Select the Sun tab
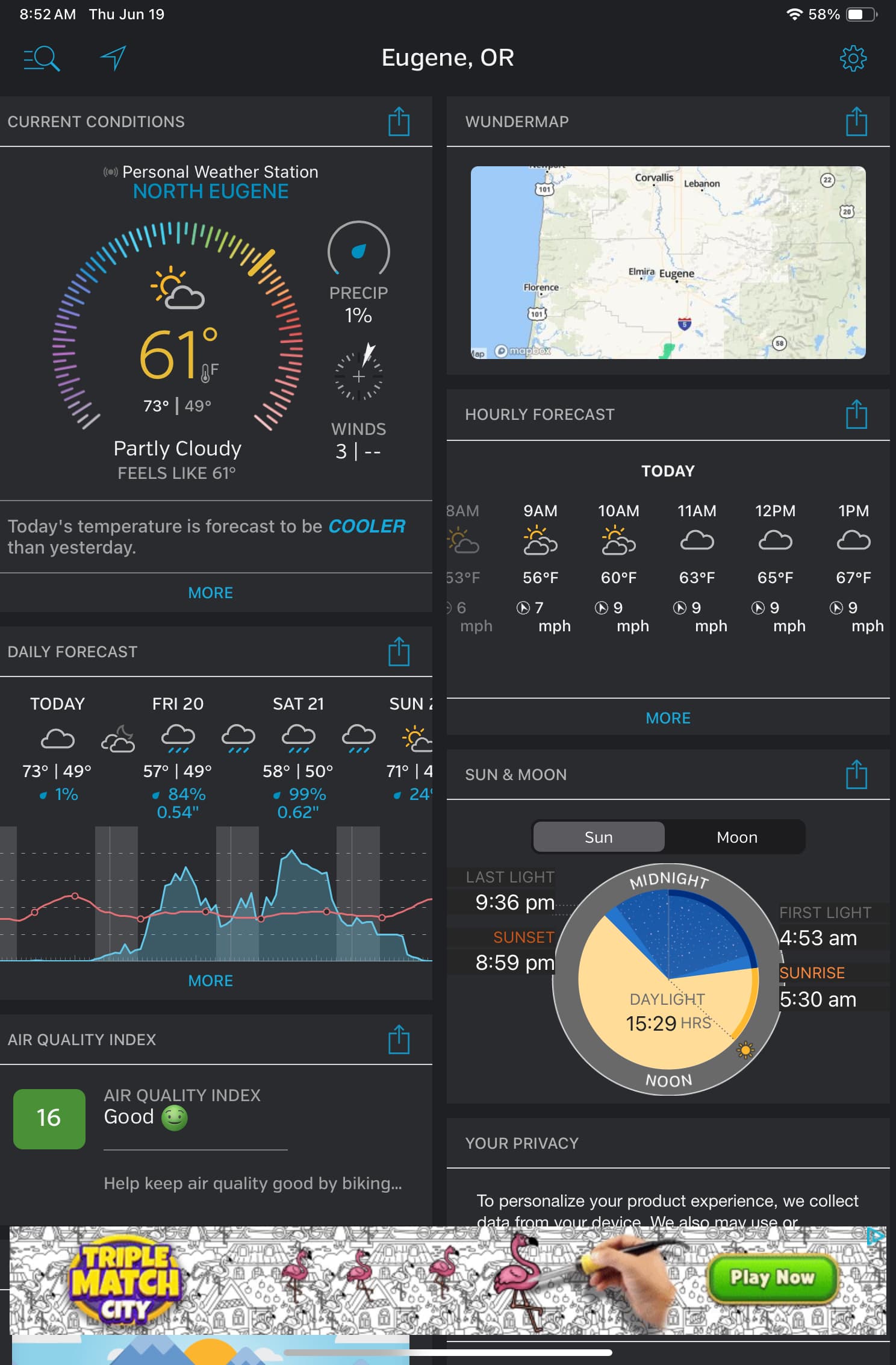 coord(599,837)
